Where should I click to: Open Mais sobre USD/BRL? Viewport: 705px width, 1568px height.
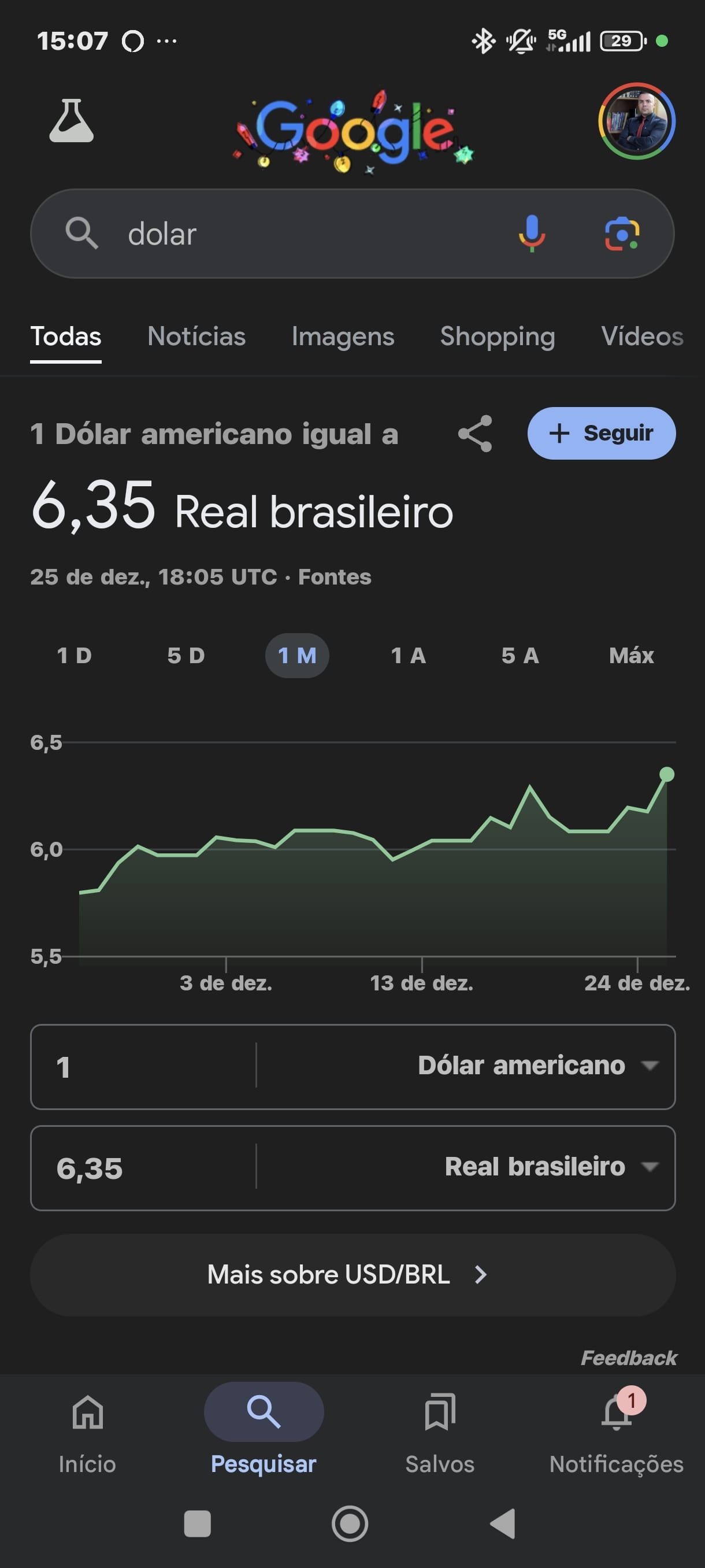[x=353, y=1275]
